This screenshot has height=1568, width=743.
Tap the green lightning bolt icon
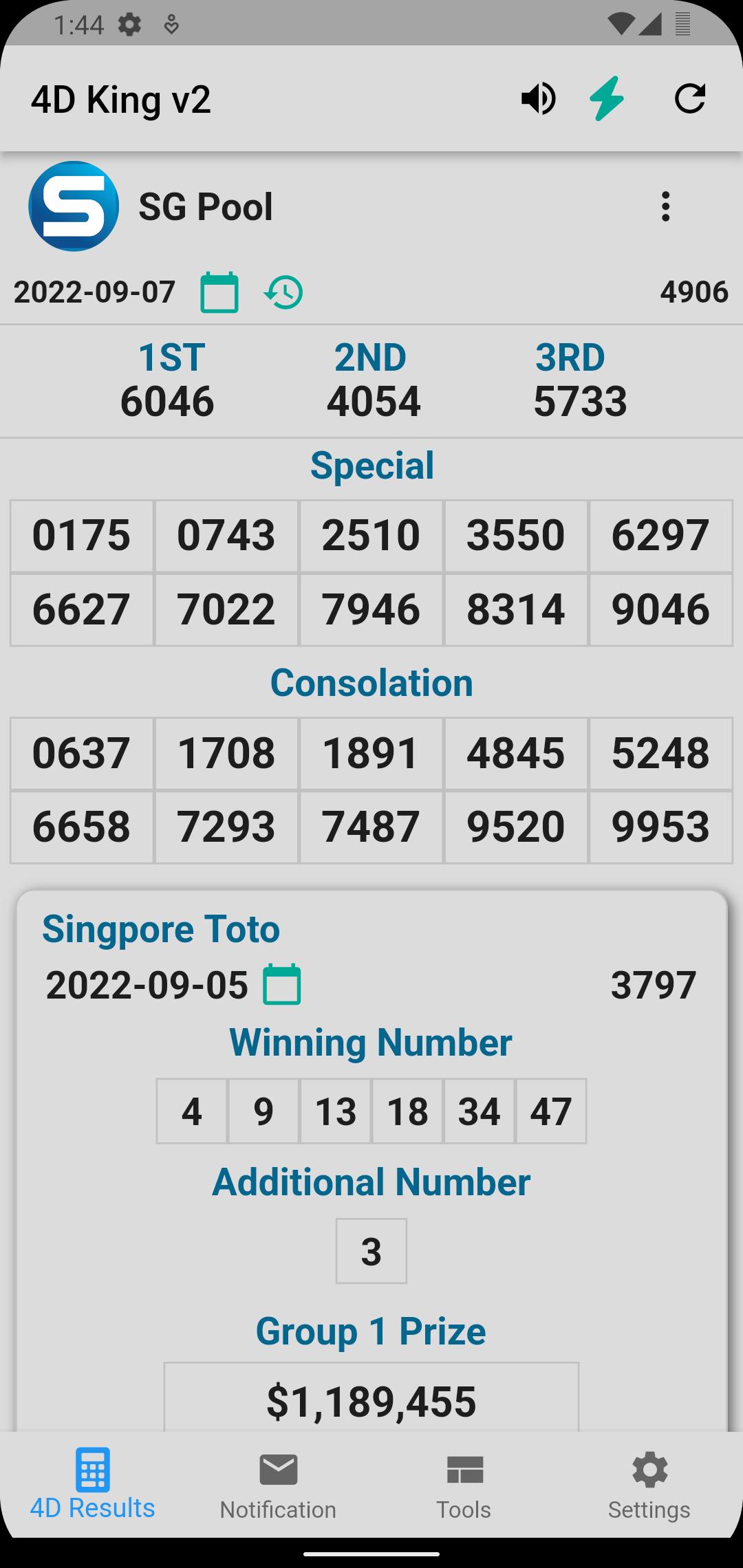click(x=607, y=99)
